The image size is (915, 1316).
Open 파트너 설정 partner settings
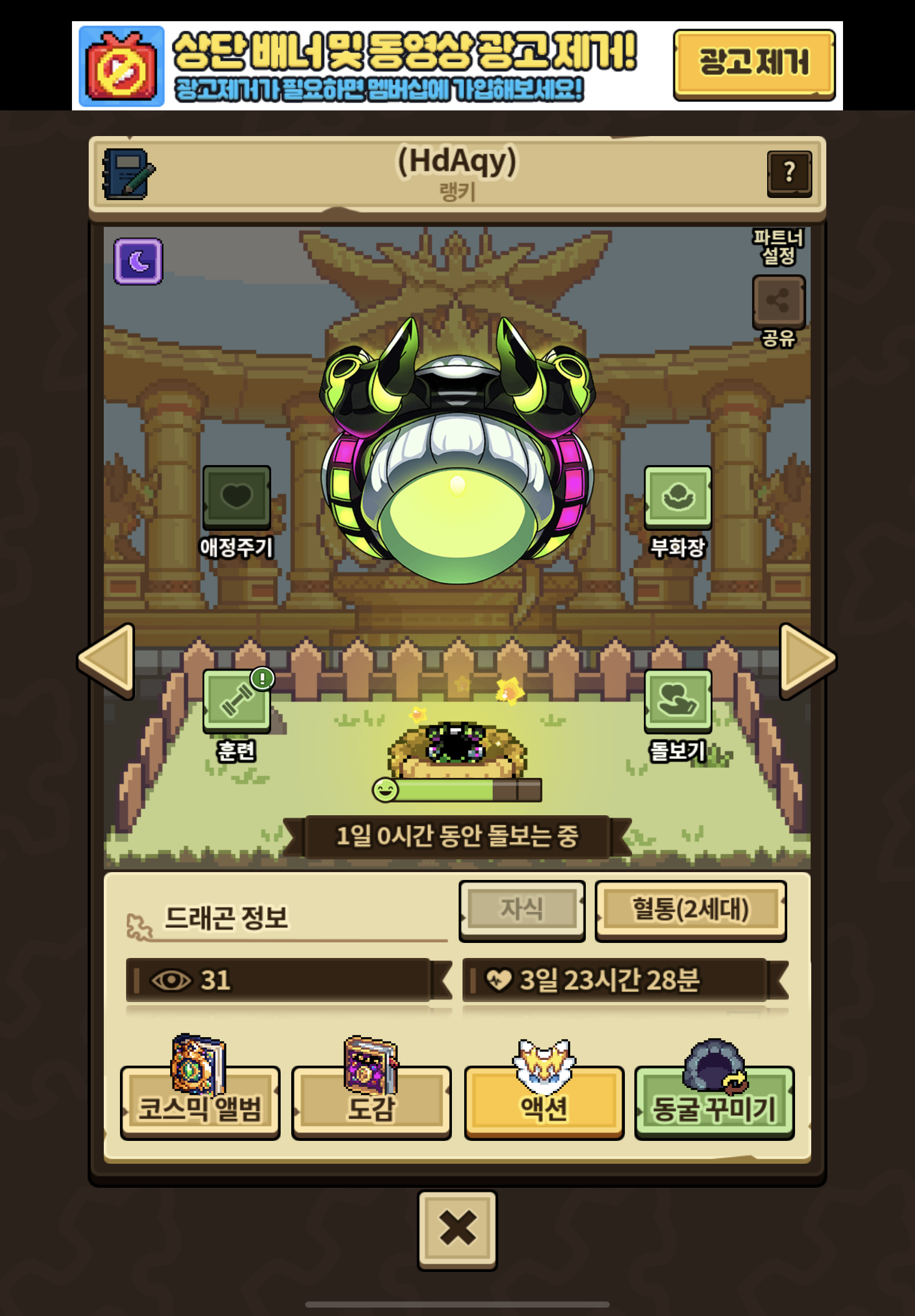pos(778,247)
